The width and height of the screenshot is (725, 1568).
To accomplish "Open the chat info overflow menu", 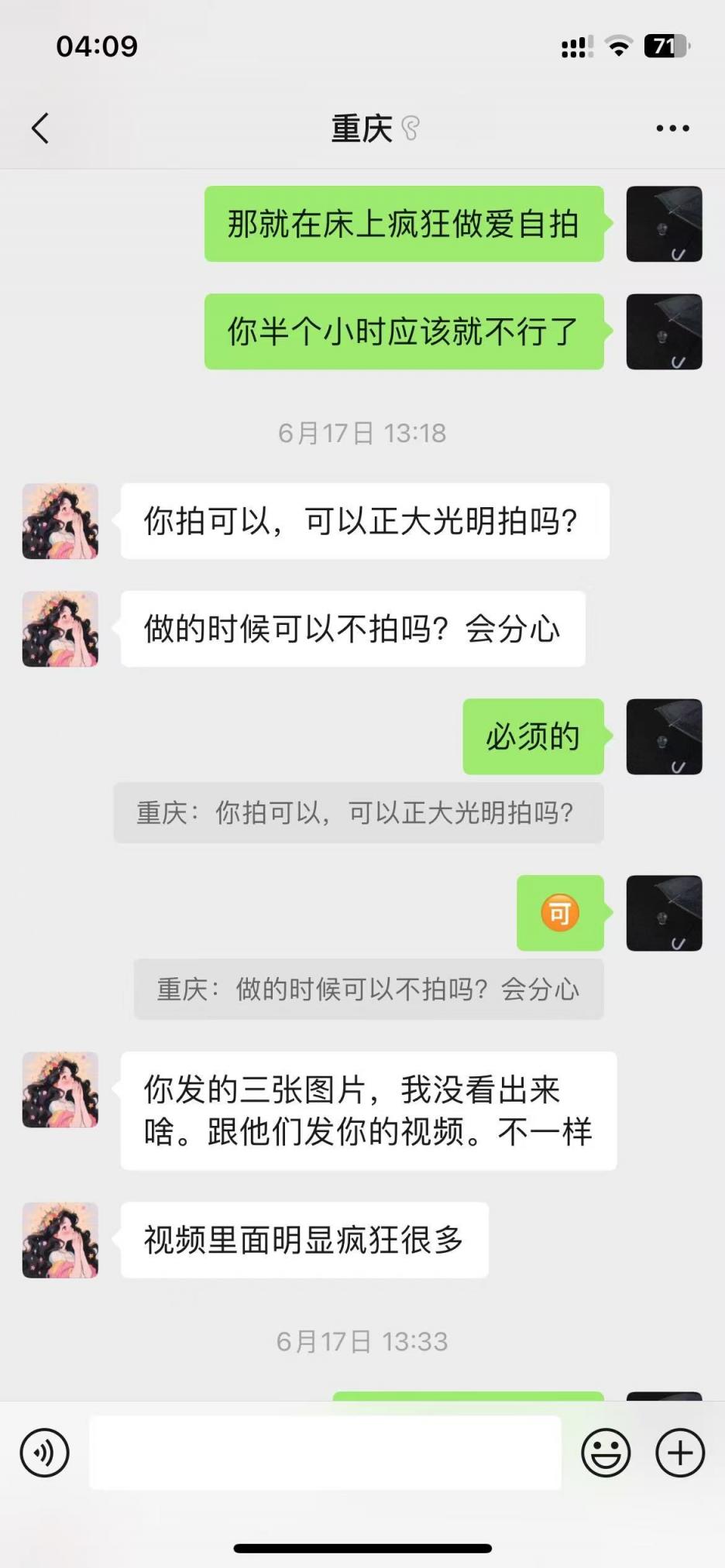I will pyautogui.click(x=672, y=129).
